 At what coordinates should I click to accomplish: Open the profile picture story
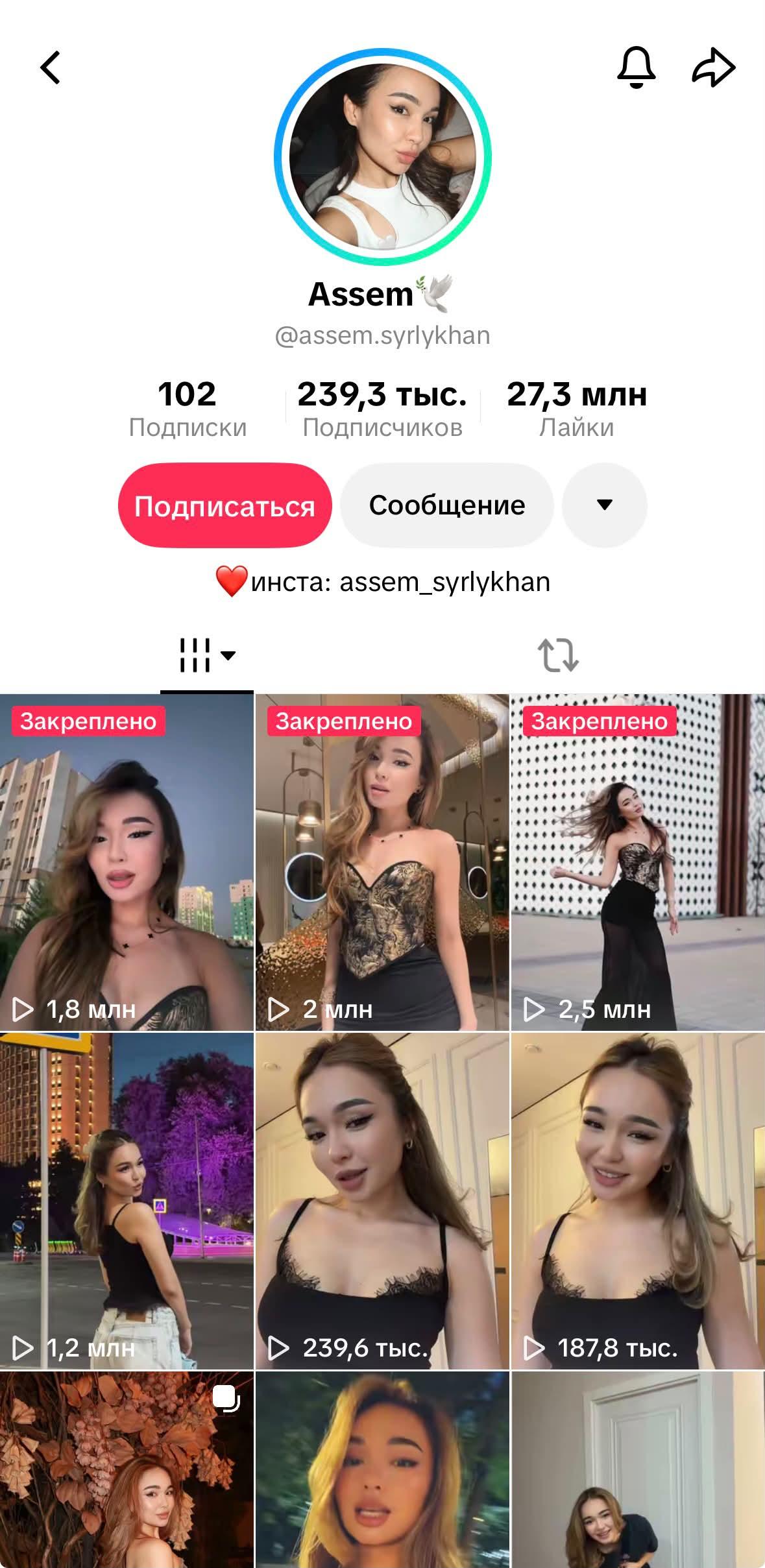pyautogui.click(x=383, y=157)
